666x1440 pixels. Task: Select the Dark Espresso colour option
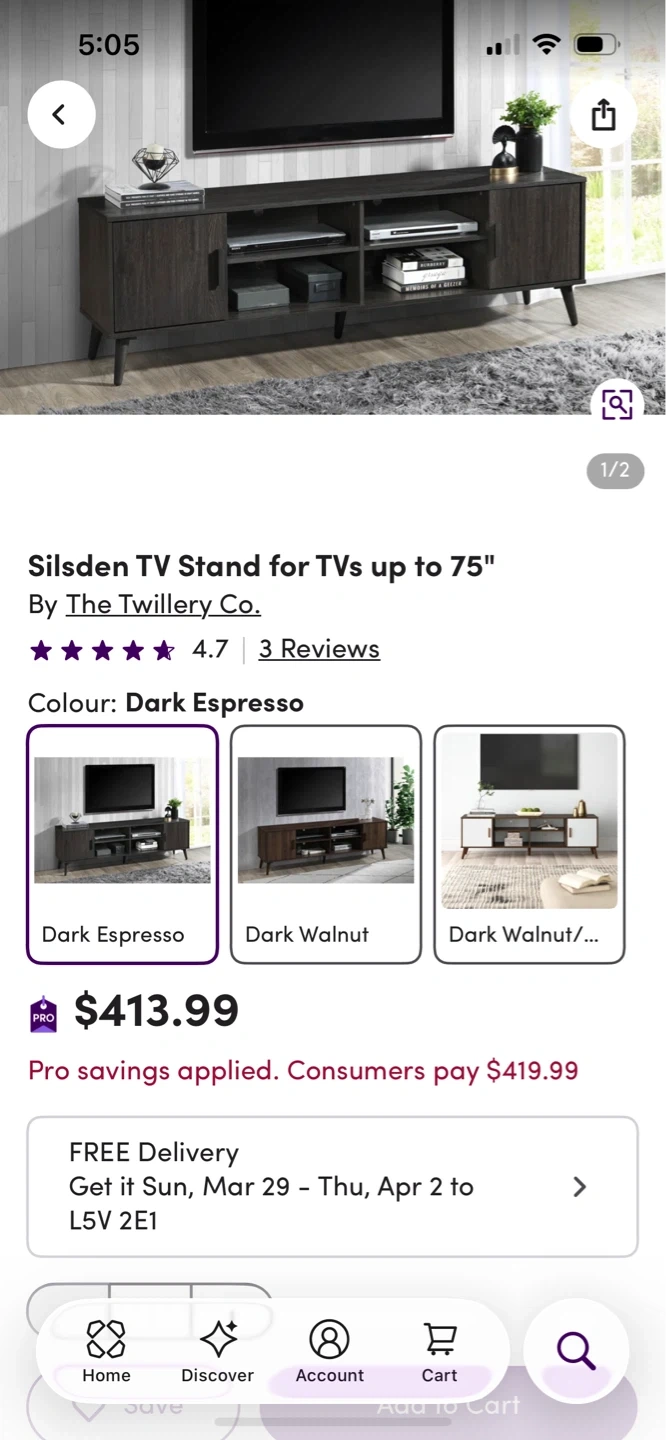click(x=122, y=844)
